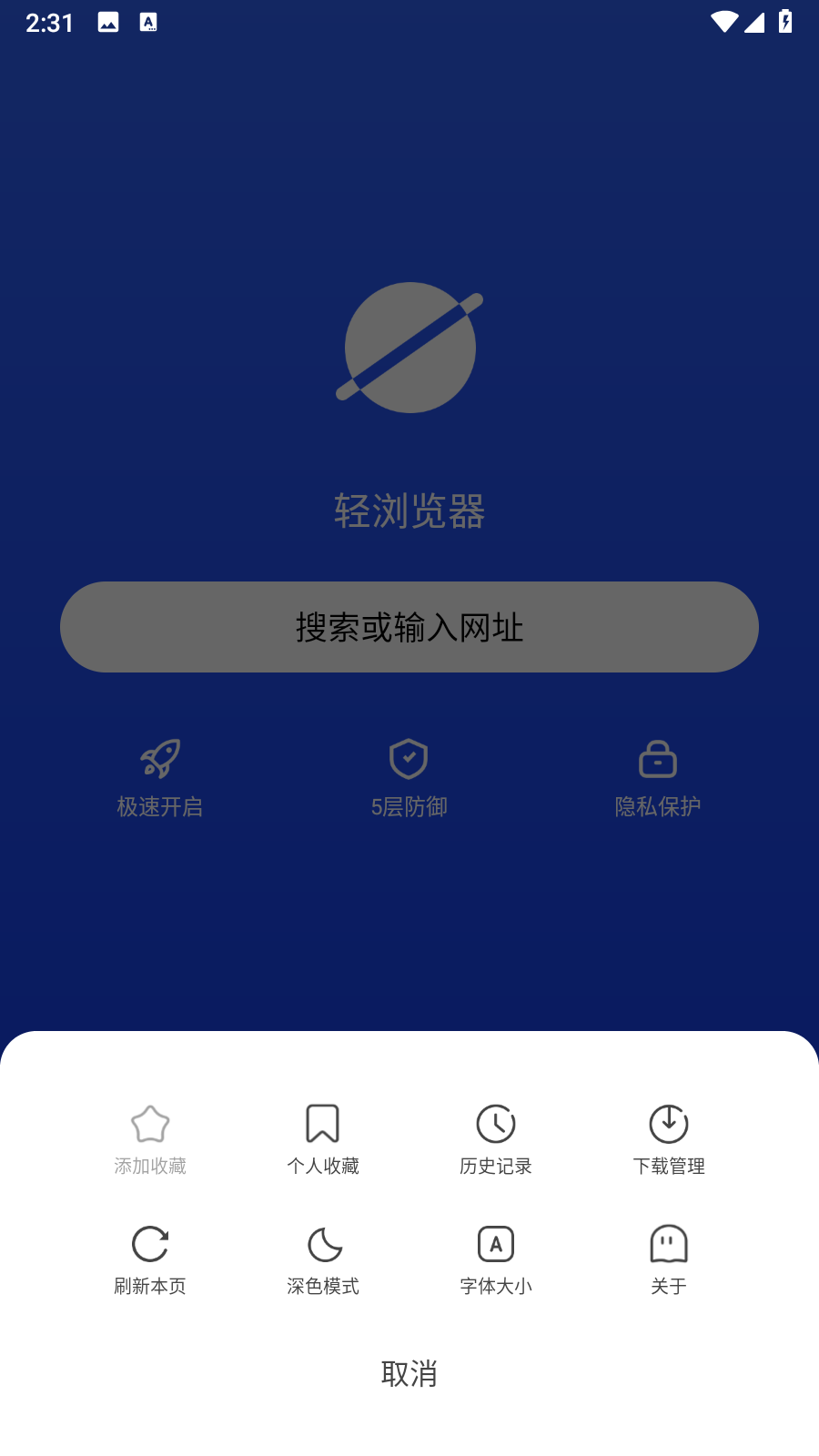
Task: Tap the planet logo of 轻浏览器
Action: pos(409,348)
